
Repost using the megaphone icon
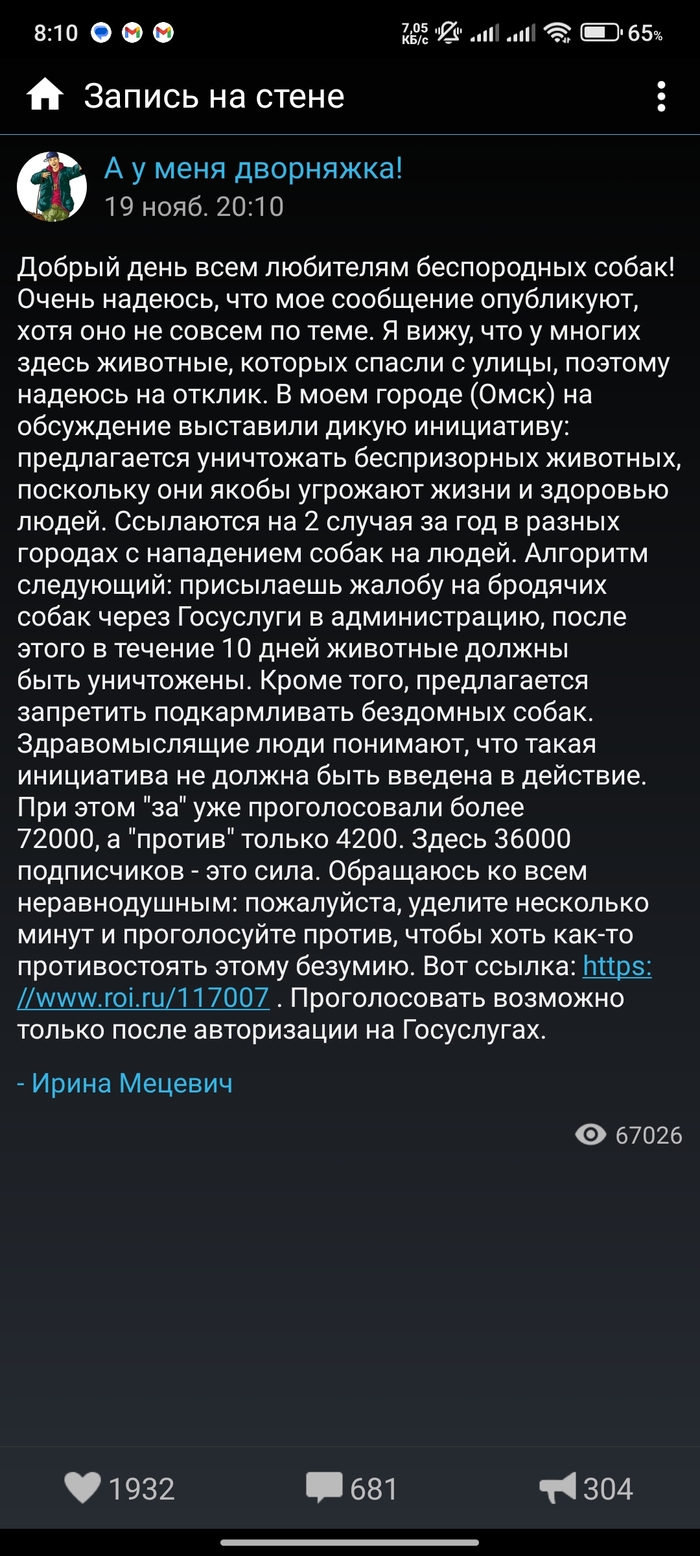[x=558, y=1488]
